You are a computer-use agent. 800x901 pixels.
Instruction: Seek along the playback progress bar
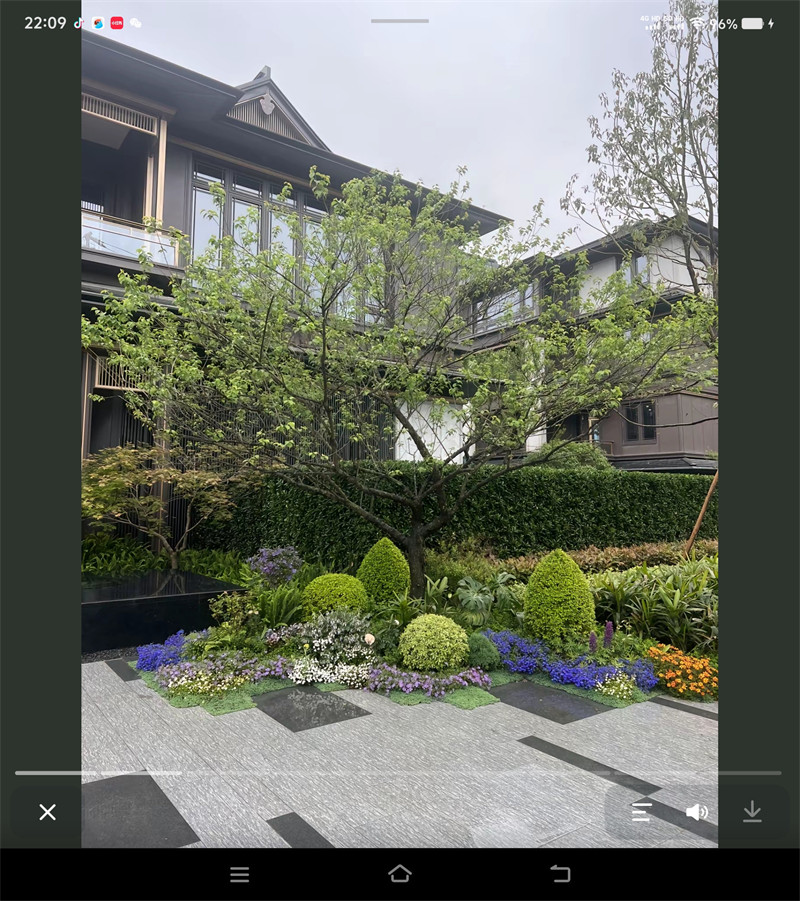[398, 772]
